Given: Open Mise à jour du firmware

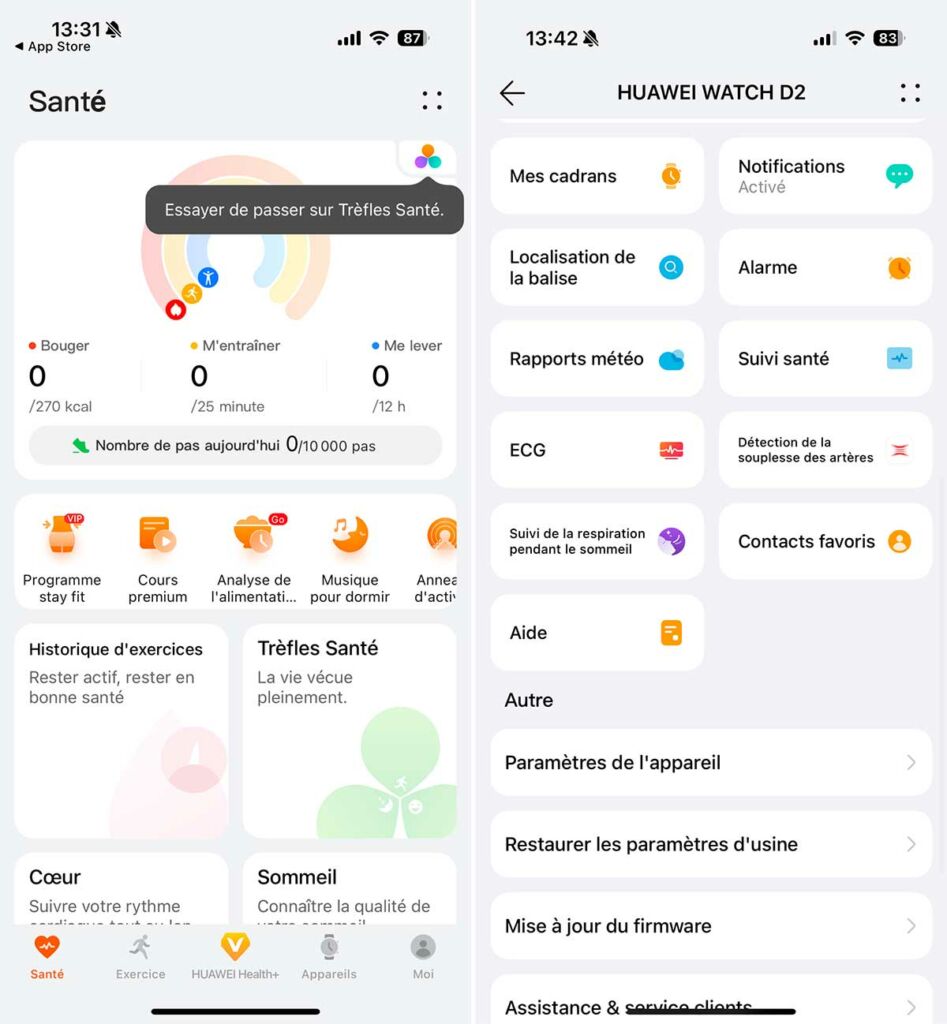Looking at the screenshot, I should coord(710,926).
